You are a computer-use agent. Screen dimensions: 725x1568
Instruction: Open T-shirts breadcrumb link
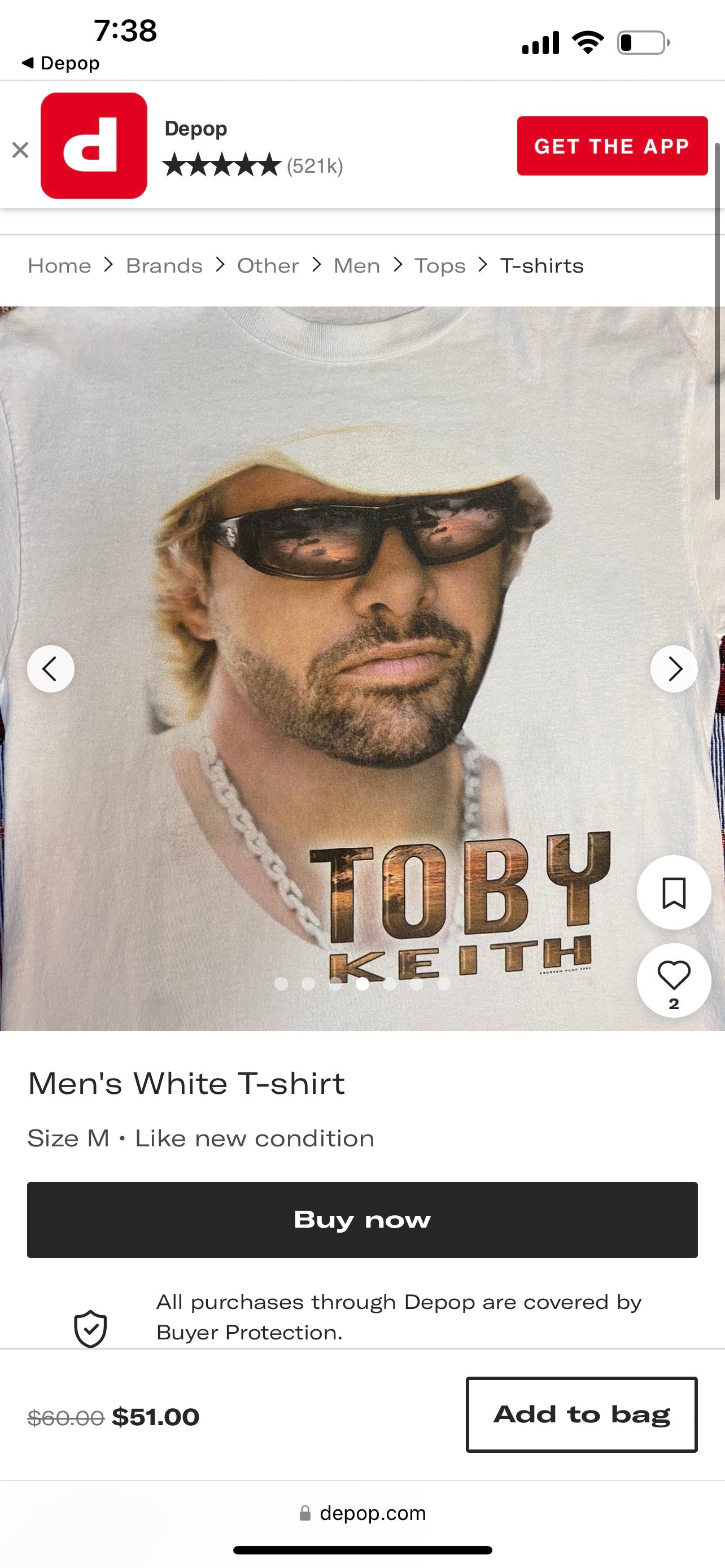point(541,265)
